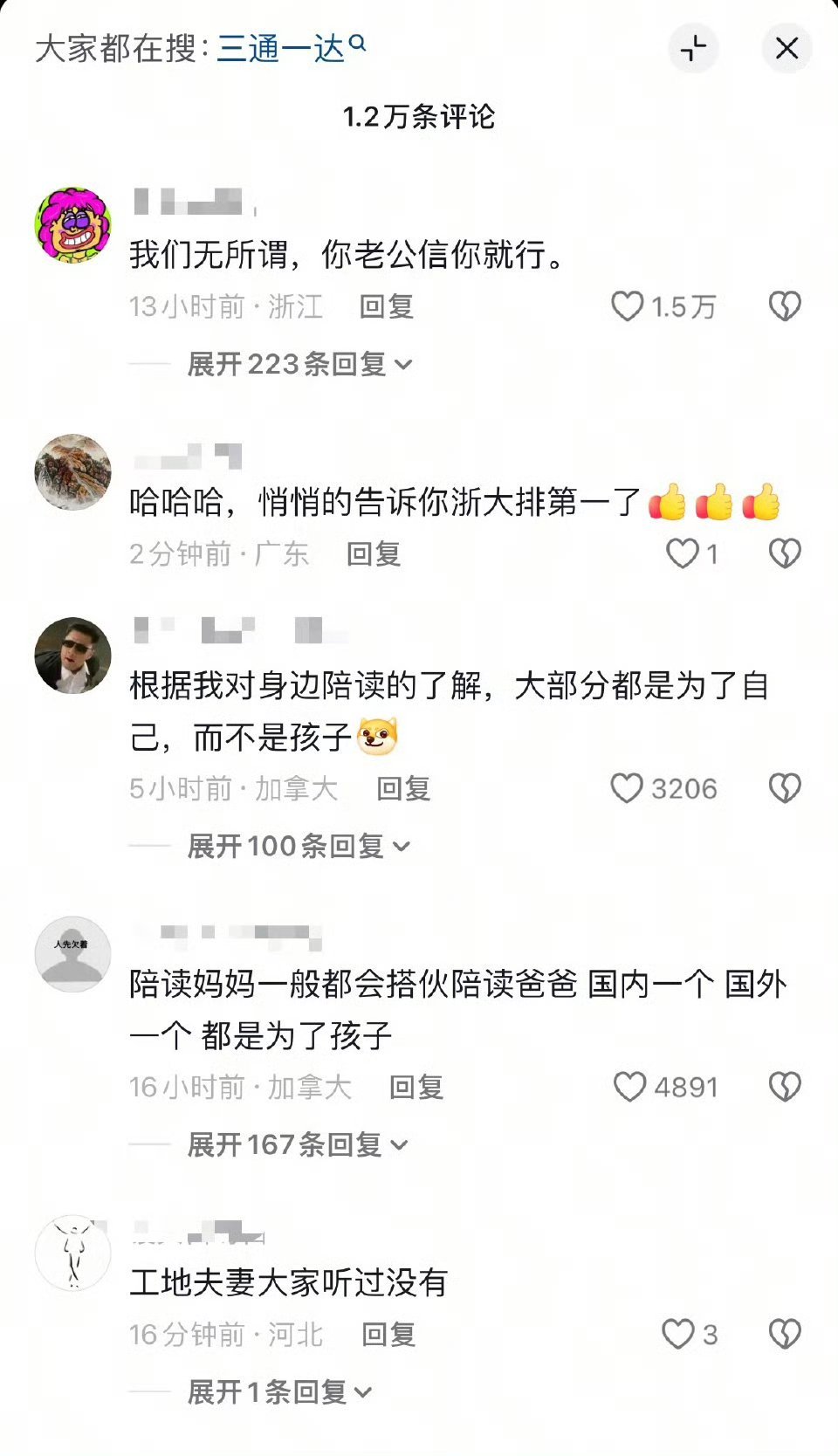Like the top comment showing 1.5万 likes
This screenshot has width=838, height=1456.
coord(628,306)
